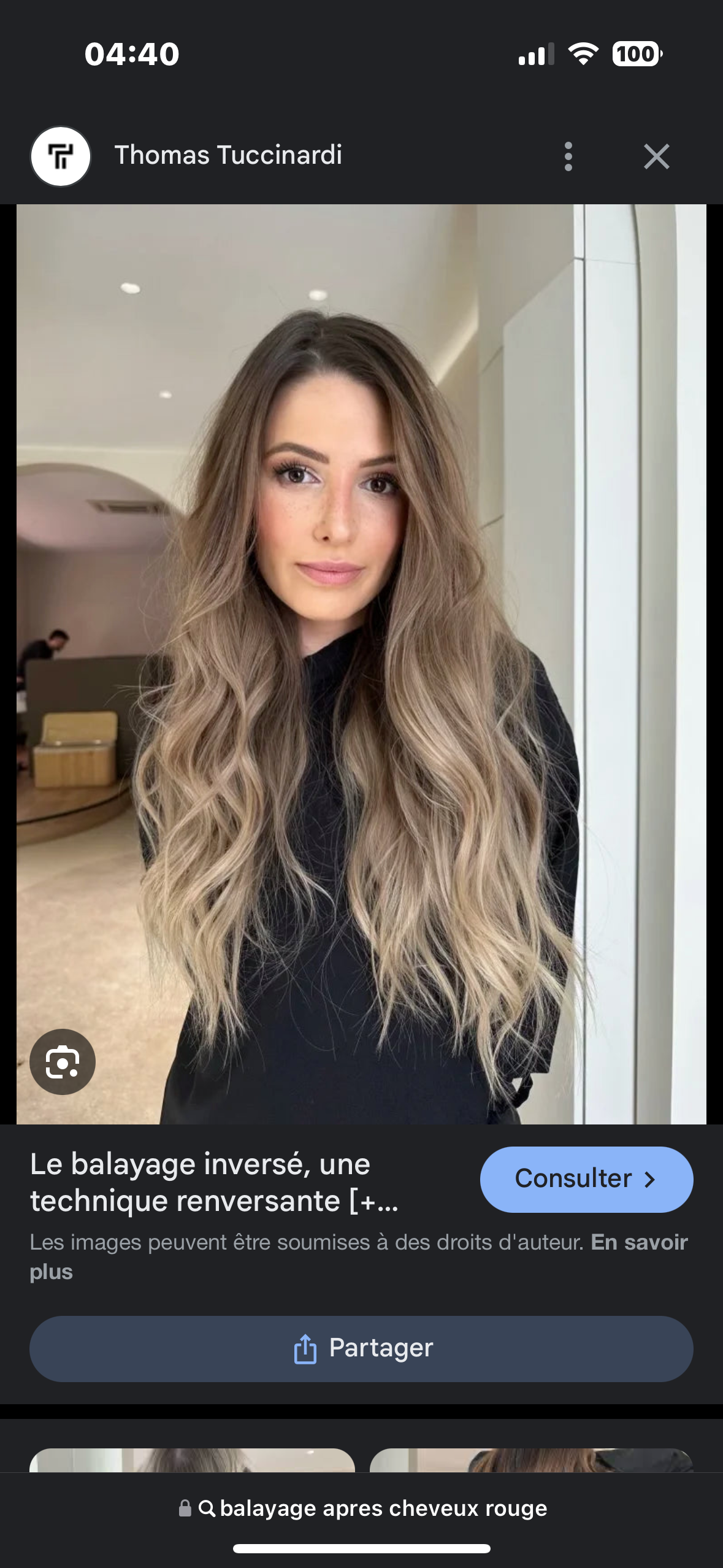Open the En savoir plus link

click(359, 1256)
